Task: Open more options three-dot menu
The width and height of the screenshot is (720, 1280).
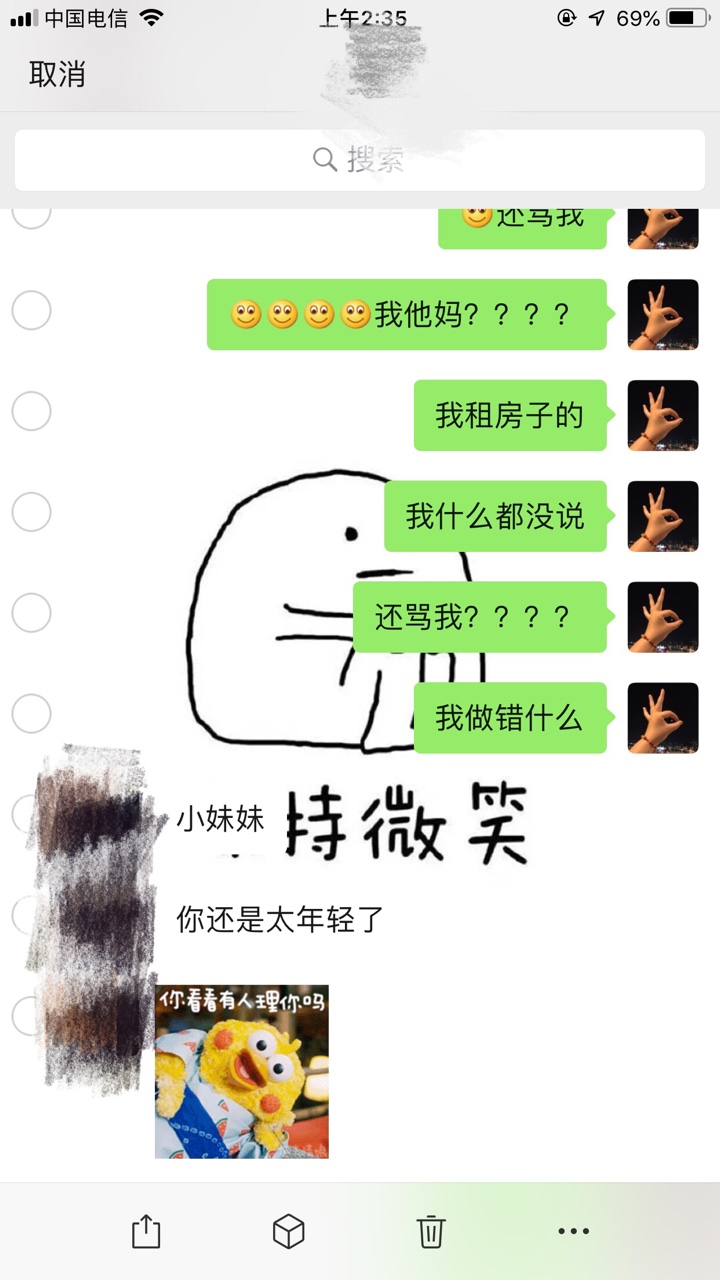Action: tap(573, 1231)
